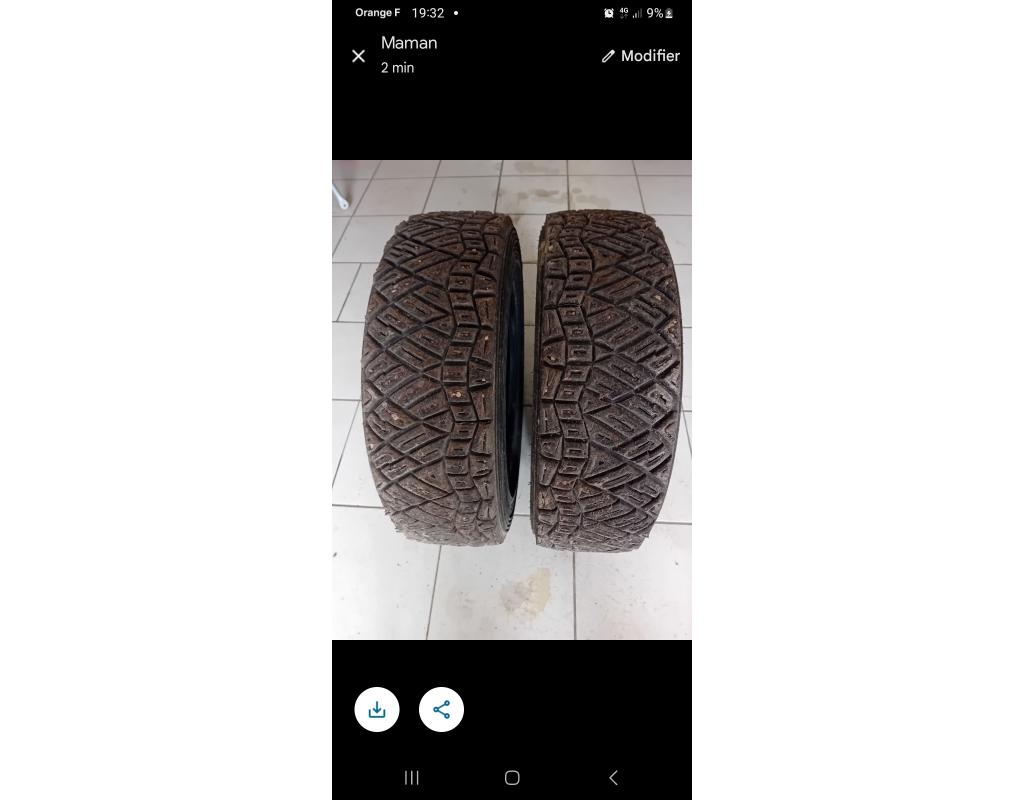Close the photo viewer
Viewport: 1024px width, 800px height.
(x=359, y=56)
